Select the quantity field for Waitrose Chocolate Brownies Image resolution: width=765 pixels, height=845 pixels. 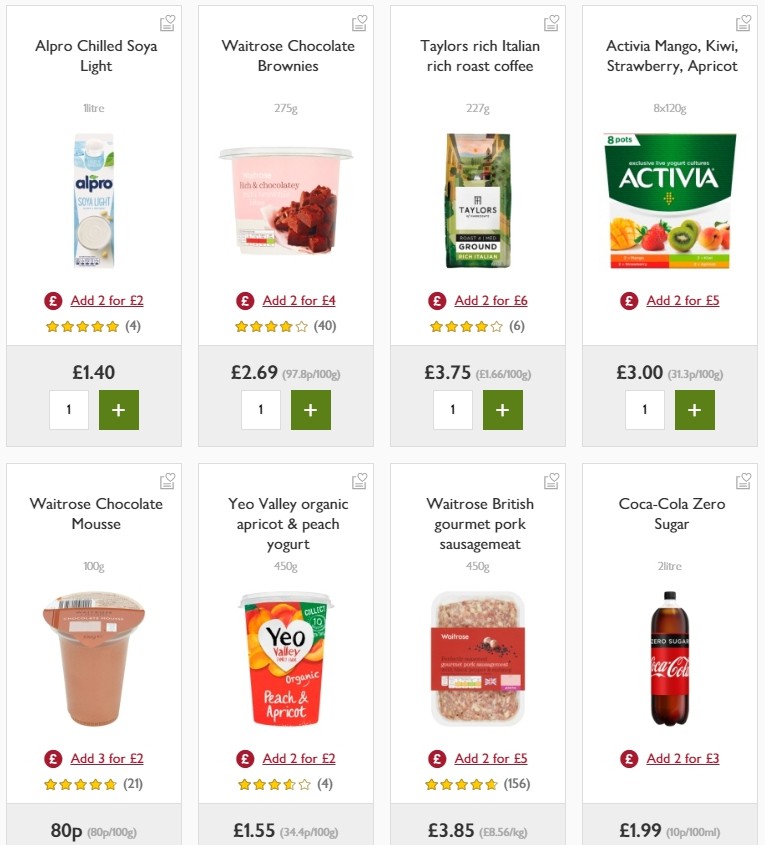click(261, 409)
